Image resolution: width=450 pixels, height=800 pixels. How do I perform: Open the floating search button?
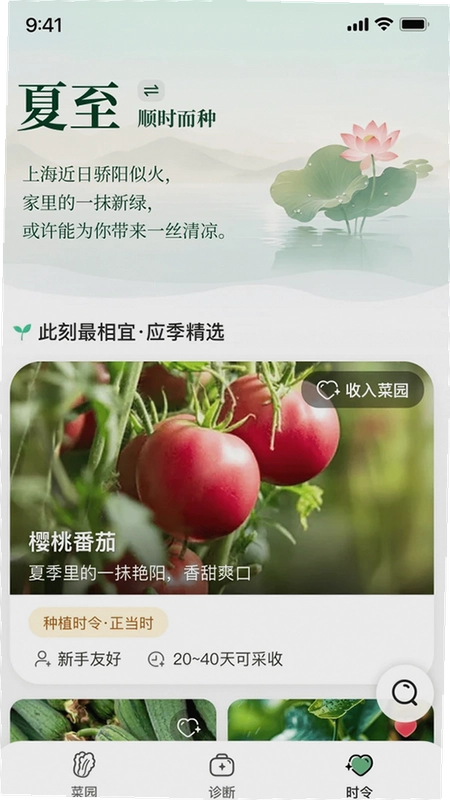pyautogui.click(x=405, y=693)
